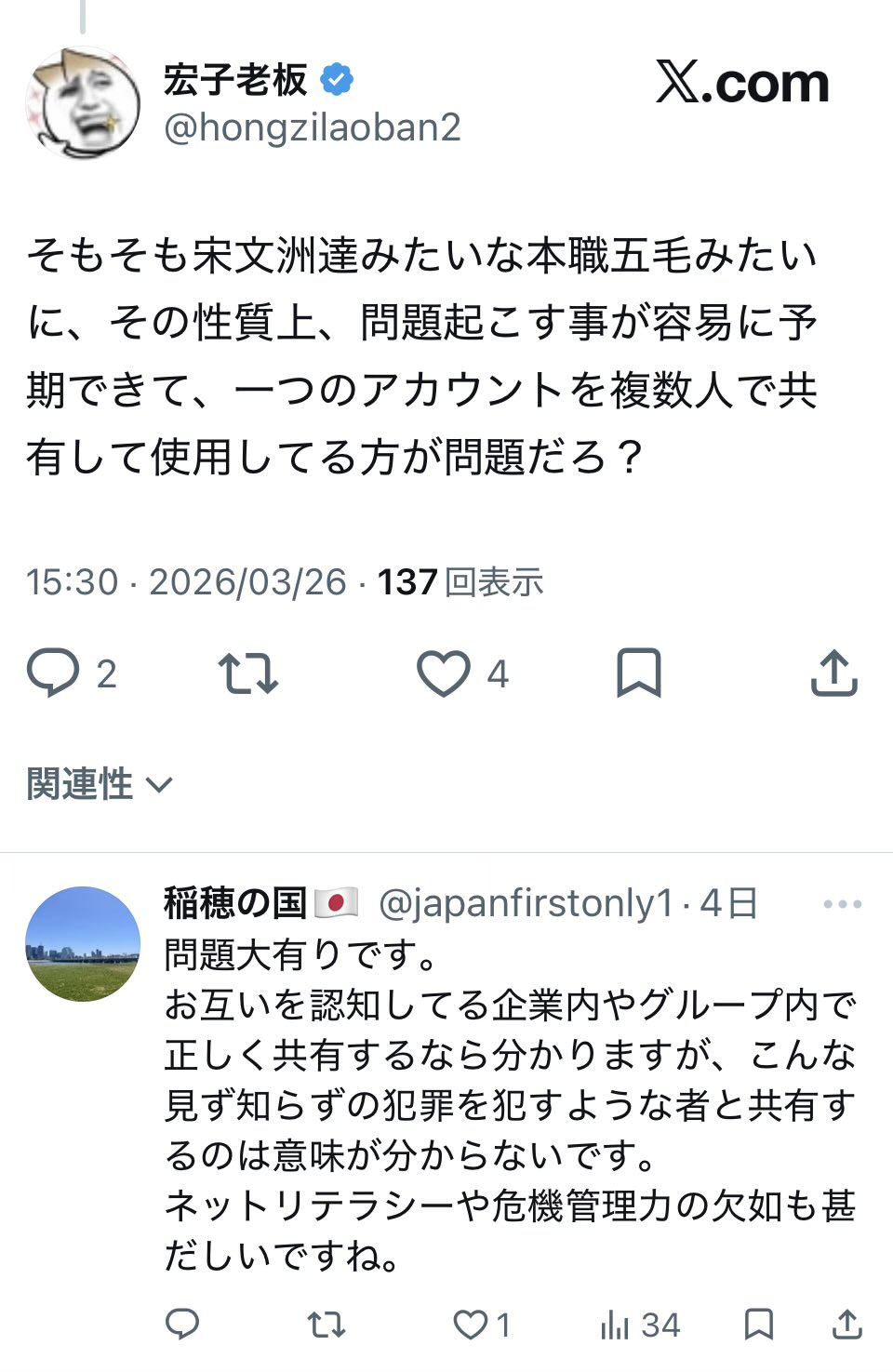Like 稲穂の国's reply
The height and width of the screenshot is (1372, 893).
[x=471, y=1324]
